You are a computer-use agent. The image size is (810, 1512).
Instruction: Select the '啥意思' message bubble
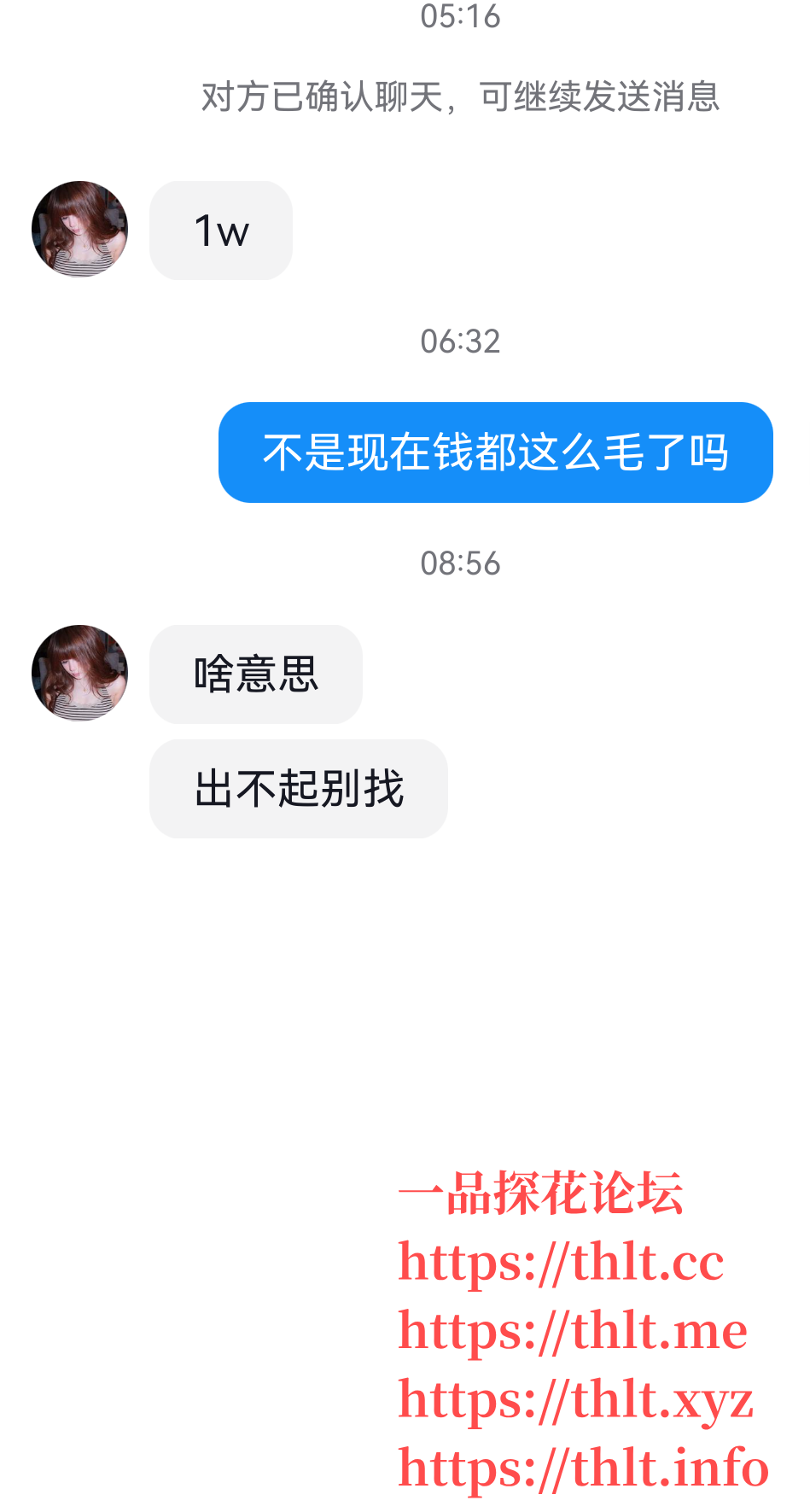[x=255, y=674]
